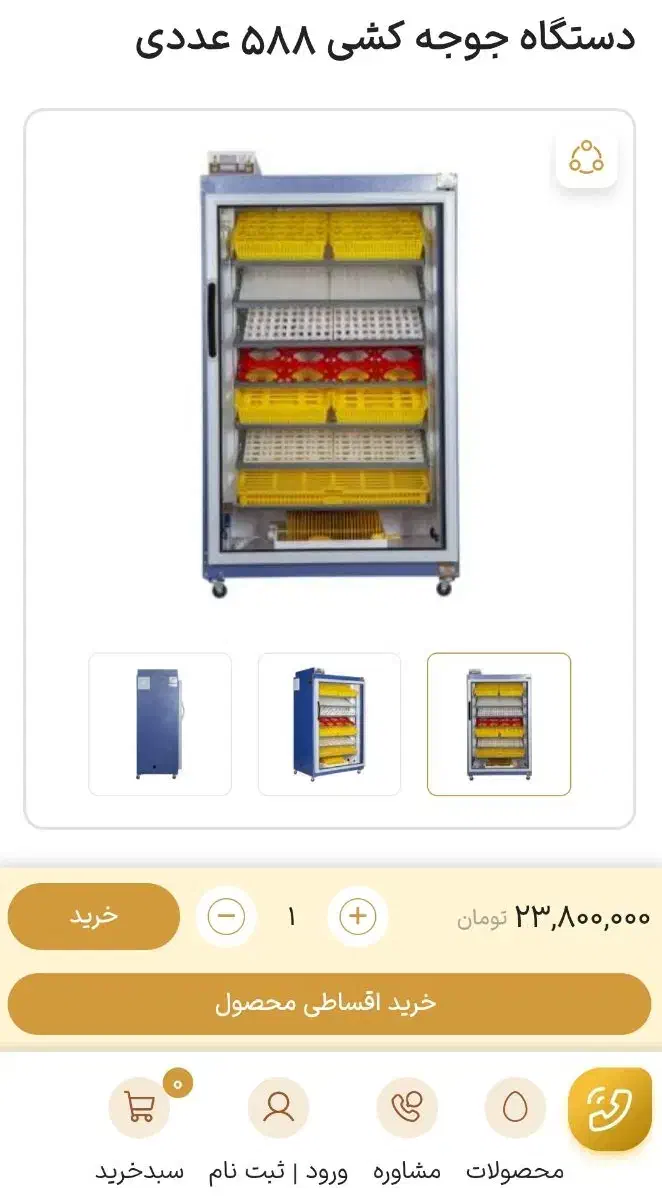Select the front-view thumbnail with gold border
The image size is (662, 1204).
coord(499,724)
